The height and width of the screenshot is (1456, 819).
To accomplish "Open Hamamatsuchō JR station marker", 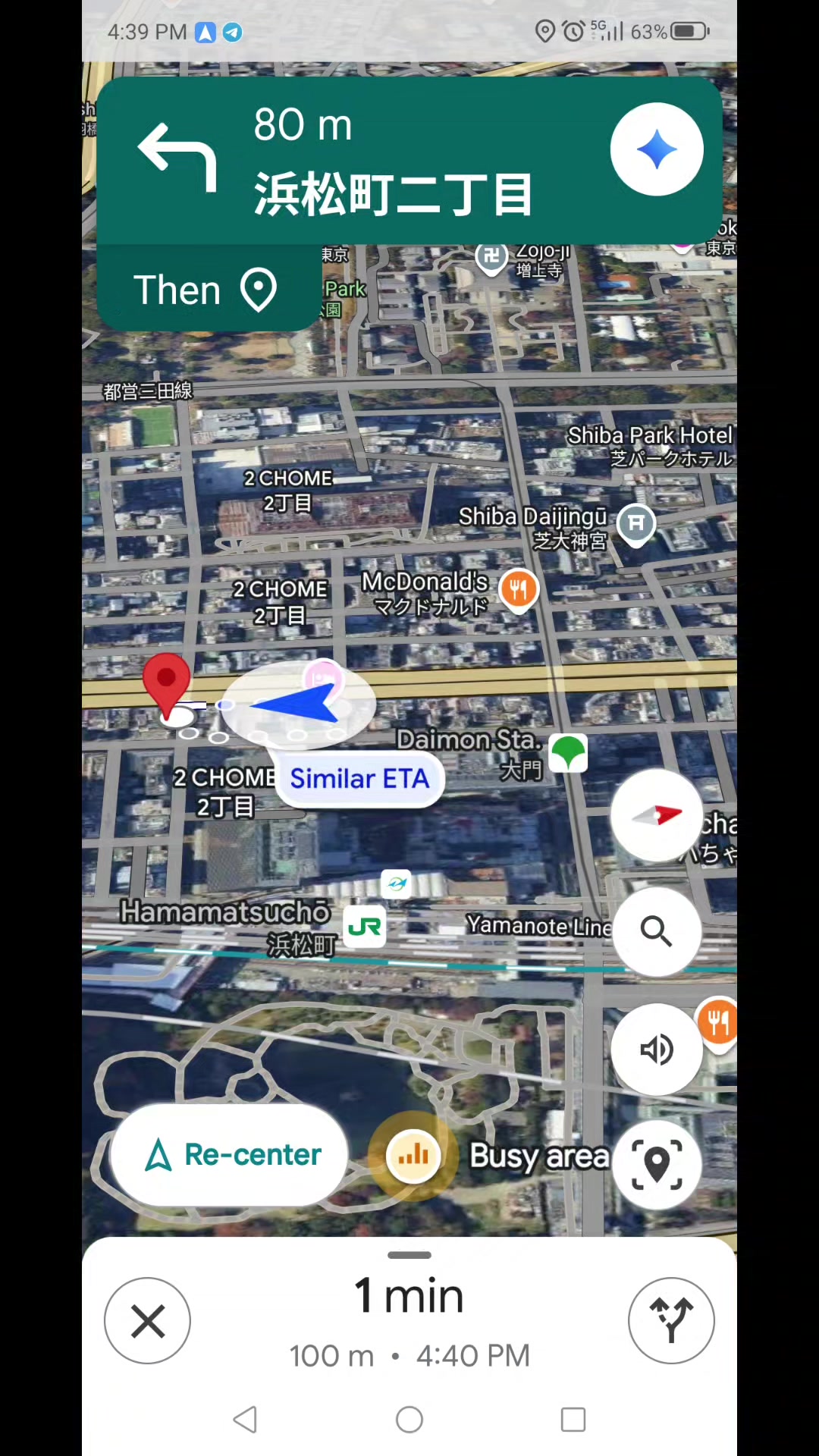I will coord(365,927).
